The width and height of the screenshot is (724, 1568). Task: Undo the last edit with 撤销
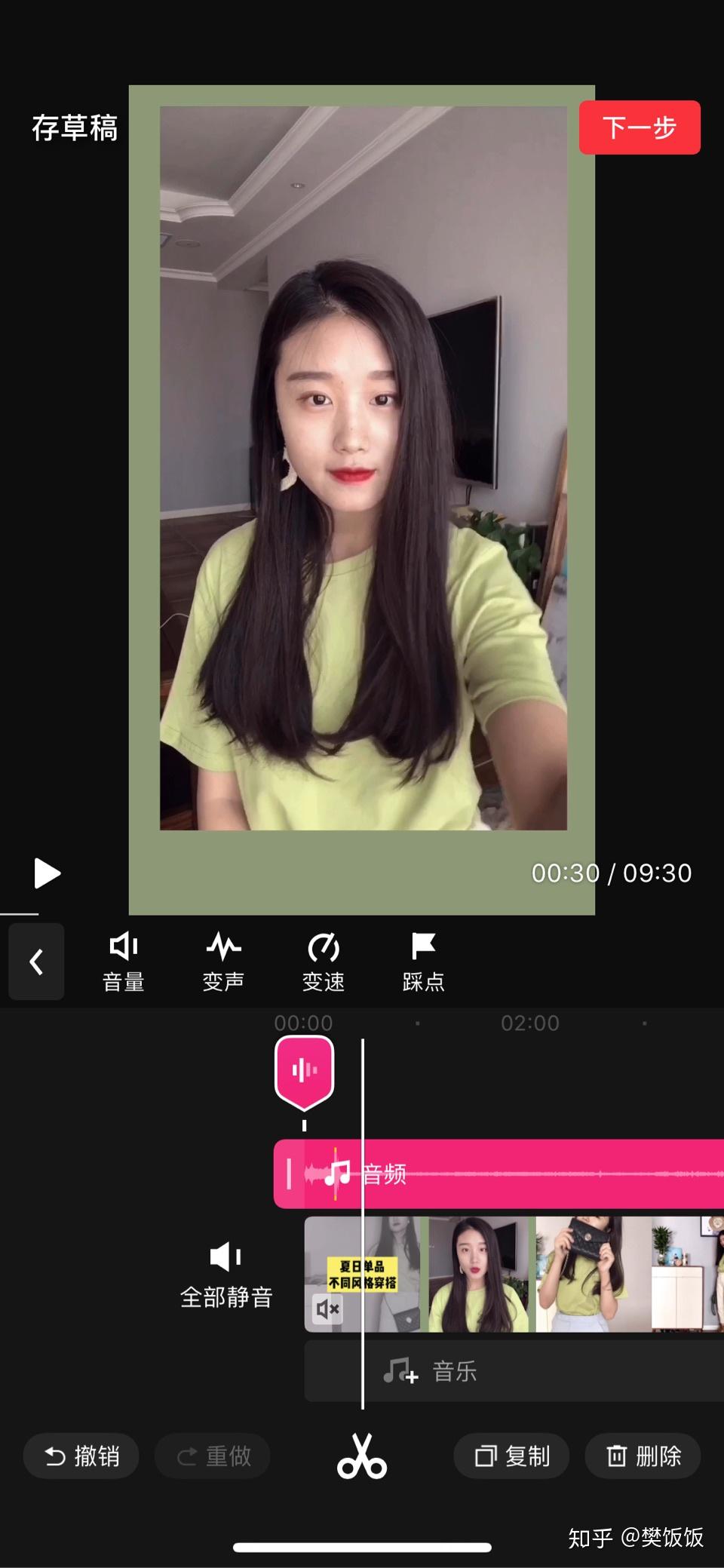tap(81, 1456)
